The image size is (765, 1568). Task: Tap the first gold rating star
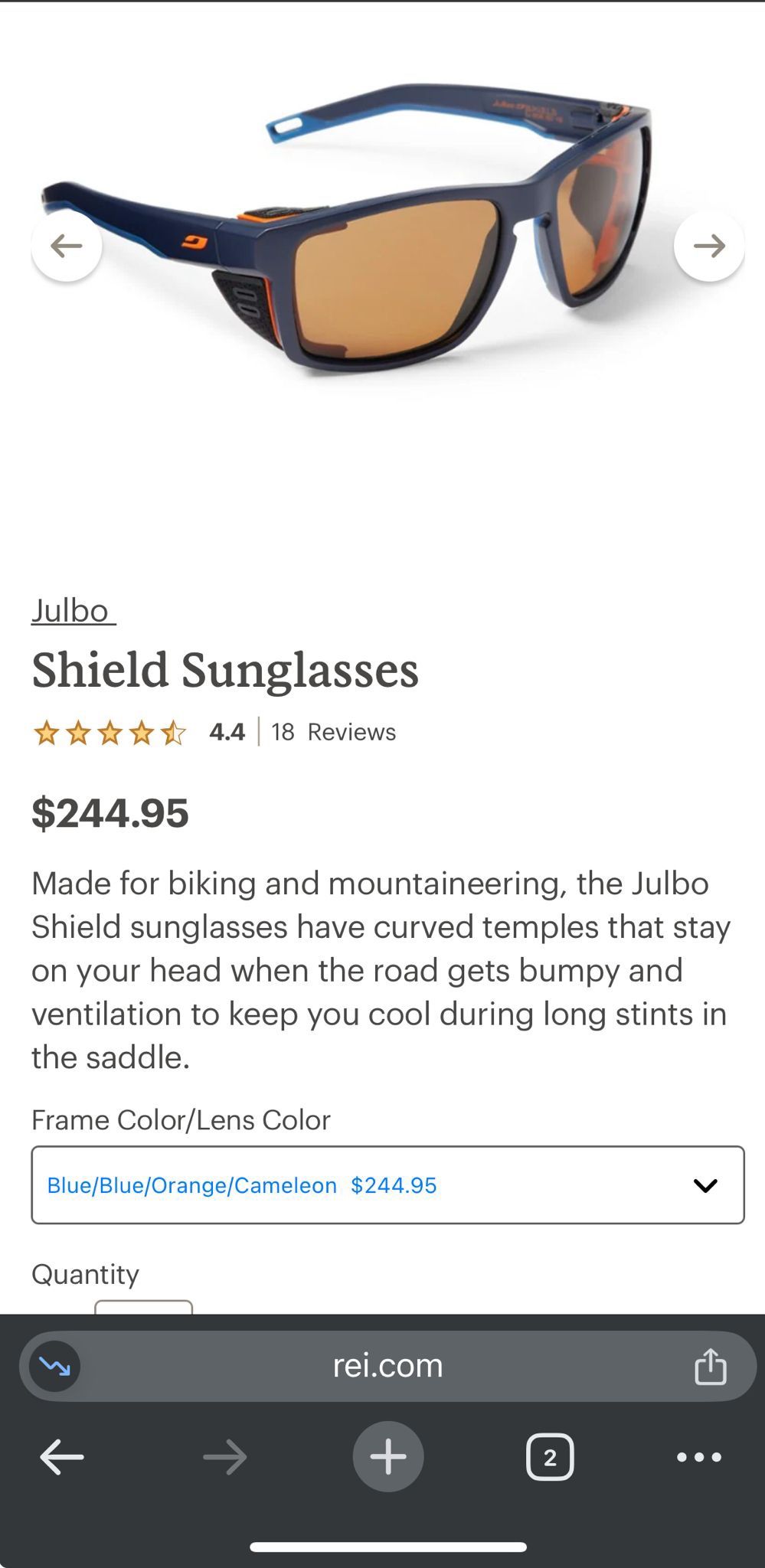[x=46, y=733]
